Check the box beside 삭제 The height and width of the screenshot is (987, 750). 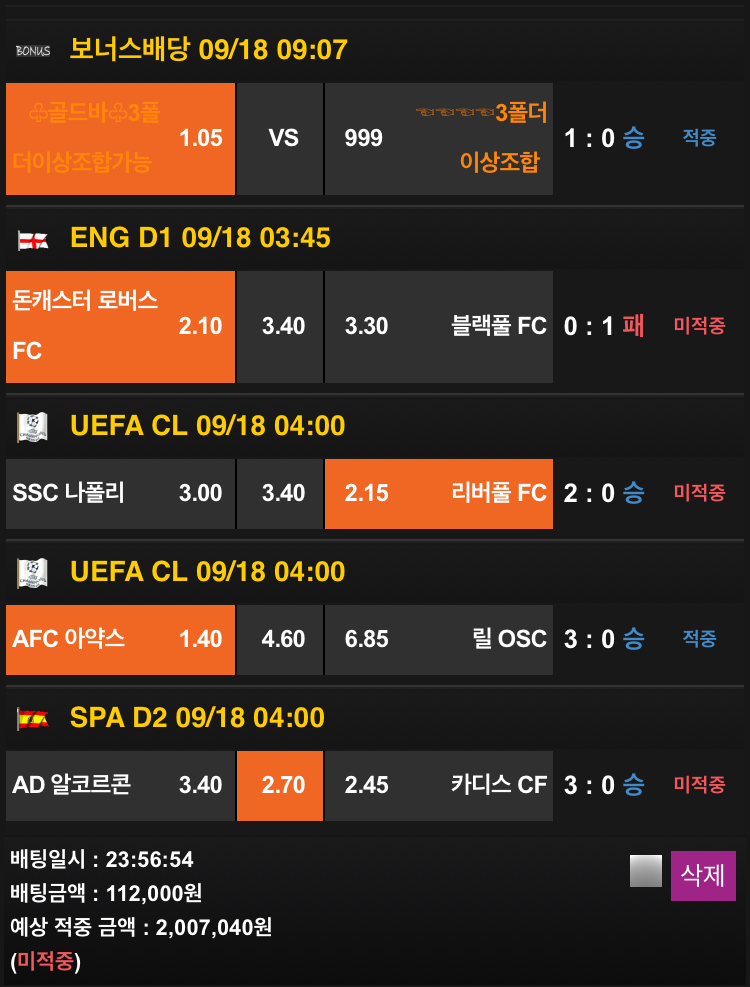click(x=645, y=871)
